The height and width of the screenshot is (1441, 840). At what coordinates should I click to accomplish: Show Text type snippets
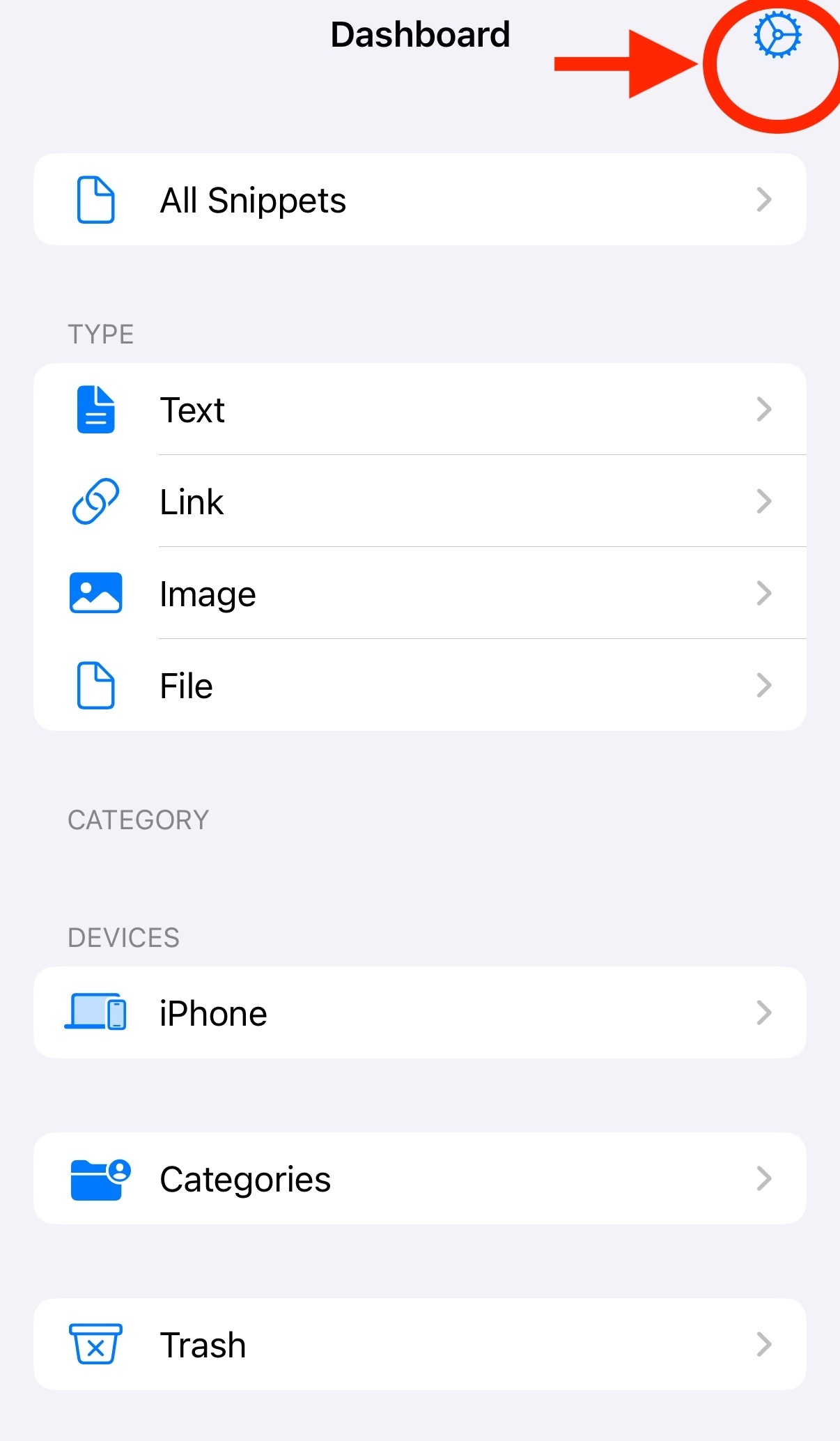[420, 409]
